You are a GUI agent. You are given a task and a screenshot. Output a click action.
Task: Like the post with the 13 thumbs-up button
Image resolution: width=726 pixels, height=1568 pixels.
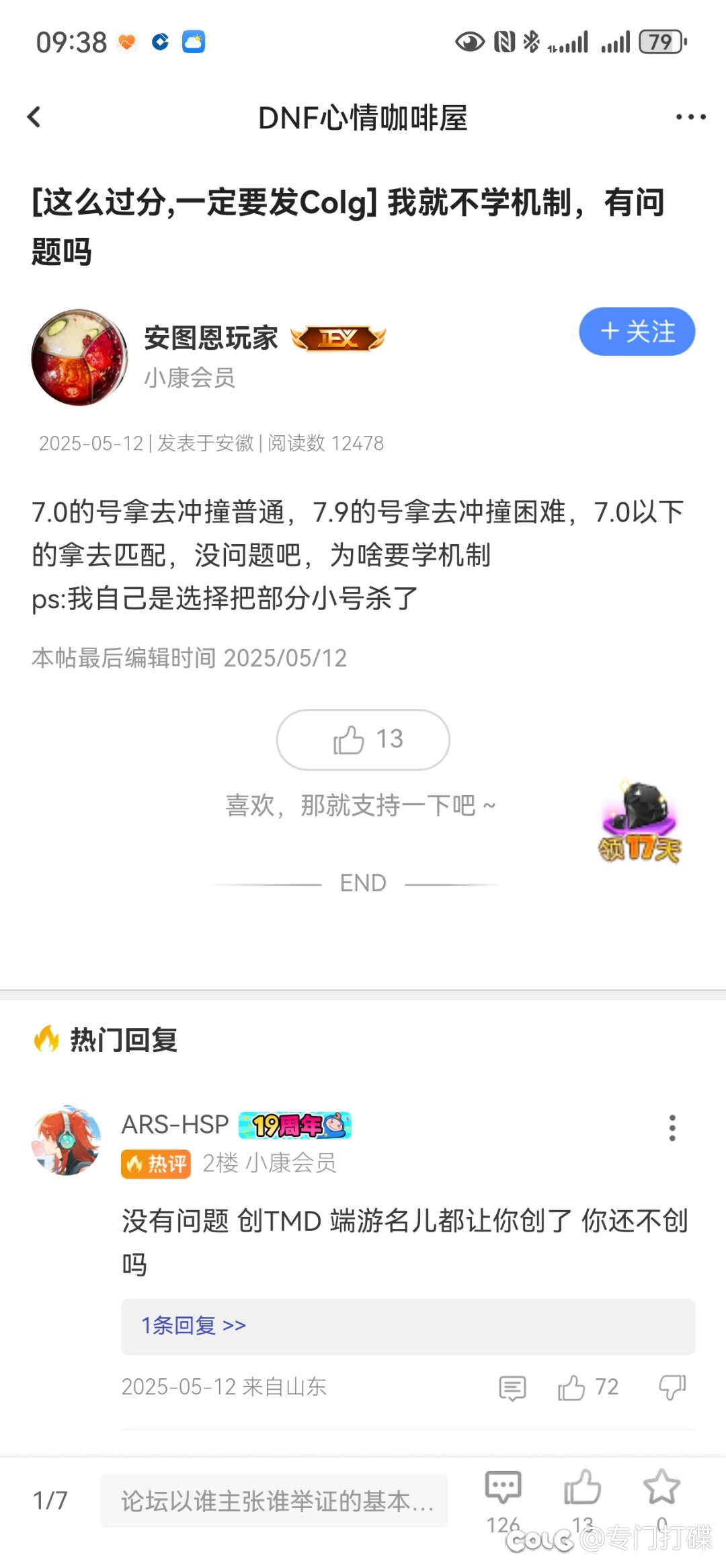[x=363, y=739]
